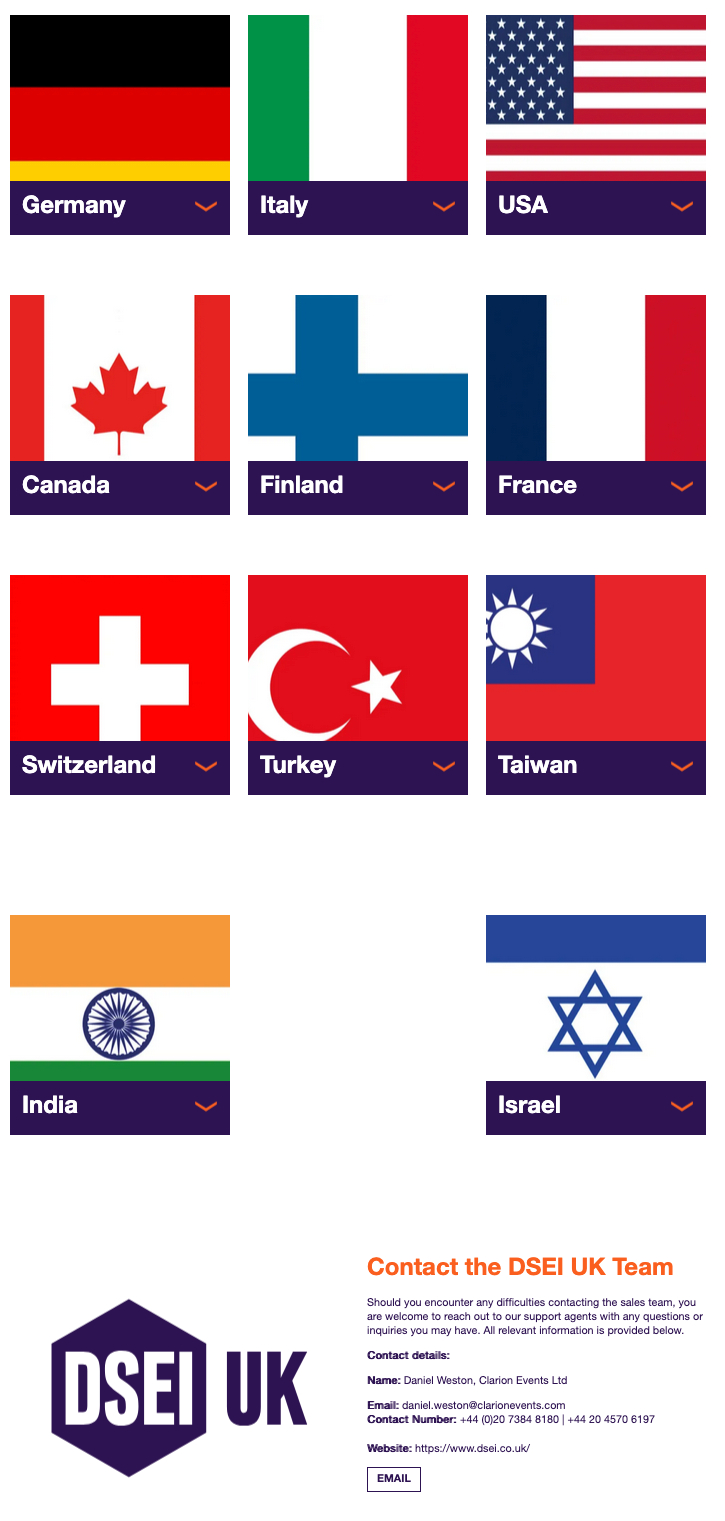The width and height of the screenshot is (725, 1521).
Task: Open the Israel country panel
Action: point(682,1106)
